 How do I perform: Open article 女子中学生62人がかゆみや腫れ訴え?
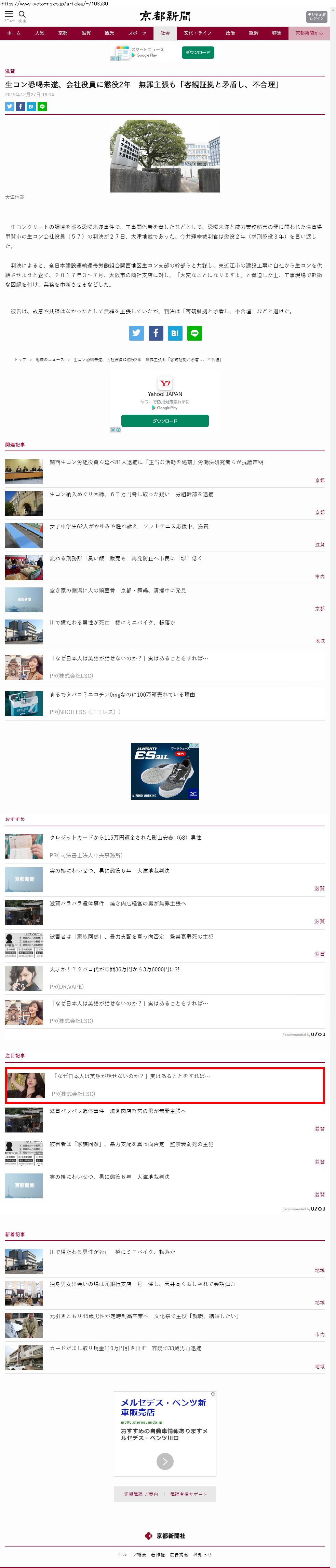(x=129, y=526)
